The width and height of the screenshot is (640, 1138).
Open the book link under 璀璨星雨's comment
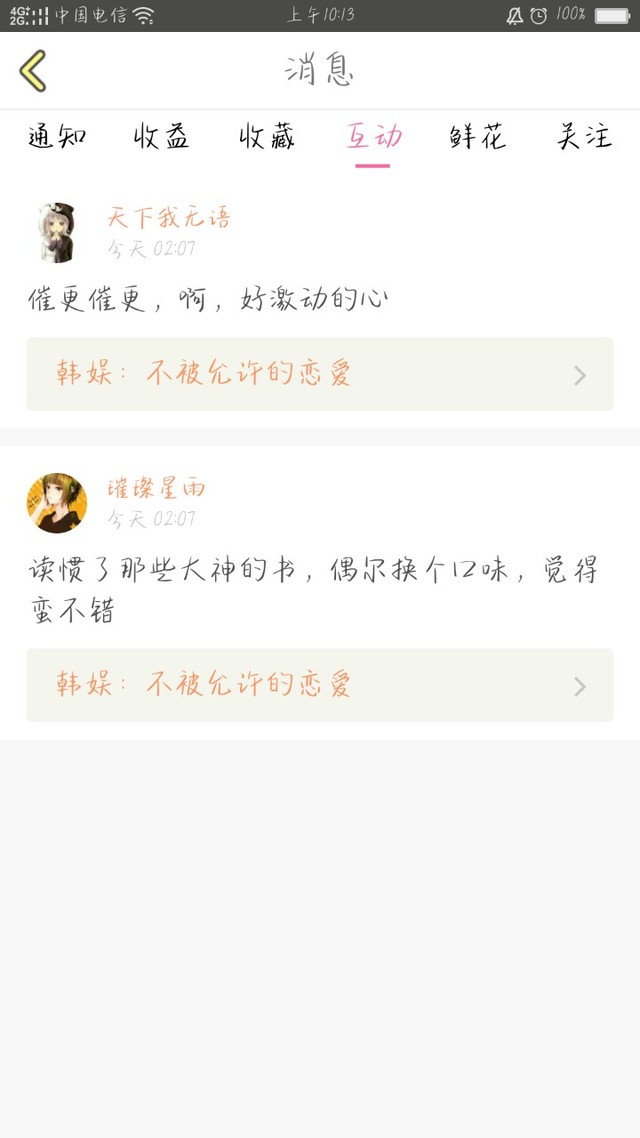click(x=320, y=685)
